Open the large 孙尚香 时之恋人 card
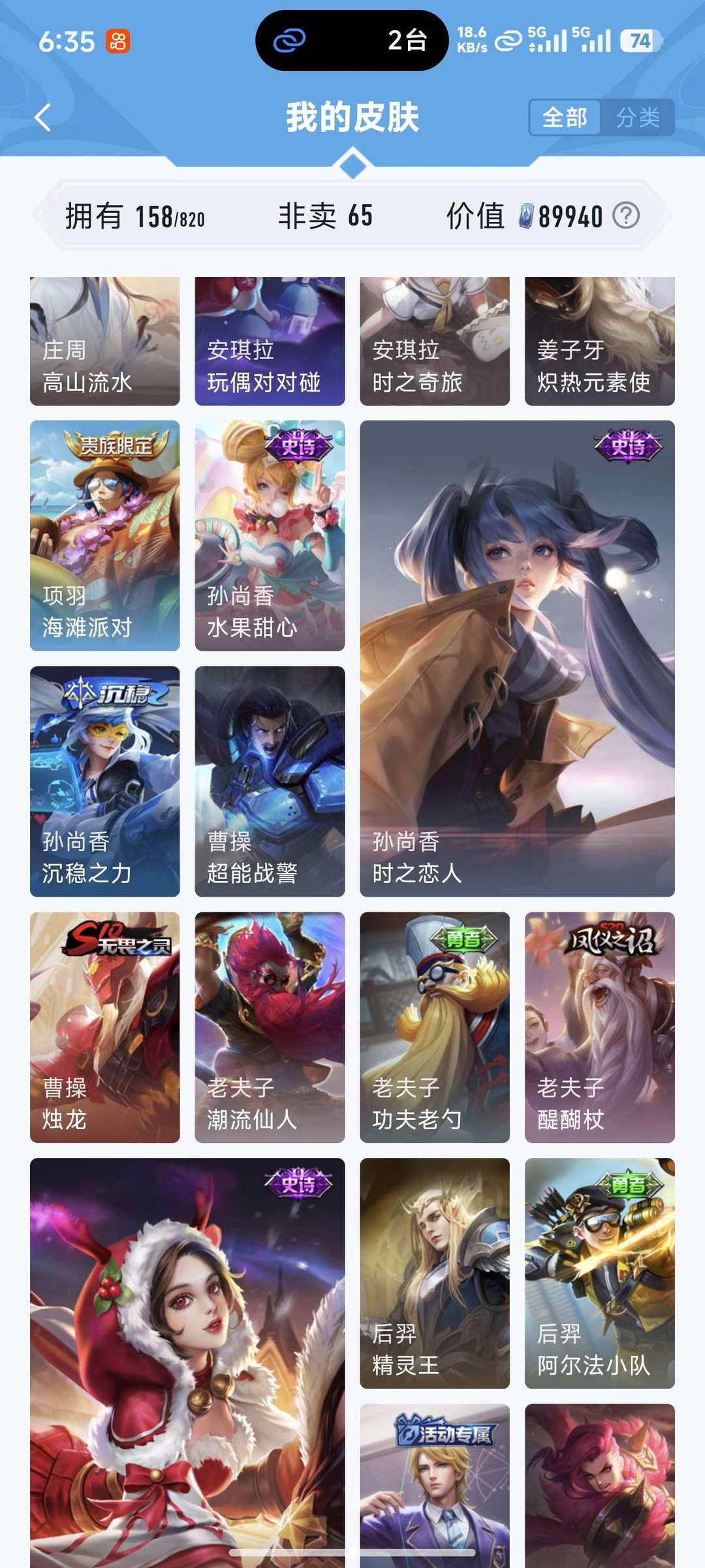This screenshot has height=1568, width=705. tap(518, 658)
